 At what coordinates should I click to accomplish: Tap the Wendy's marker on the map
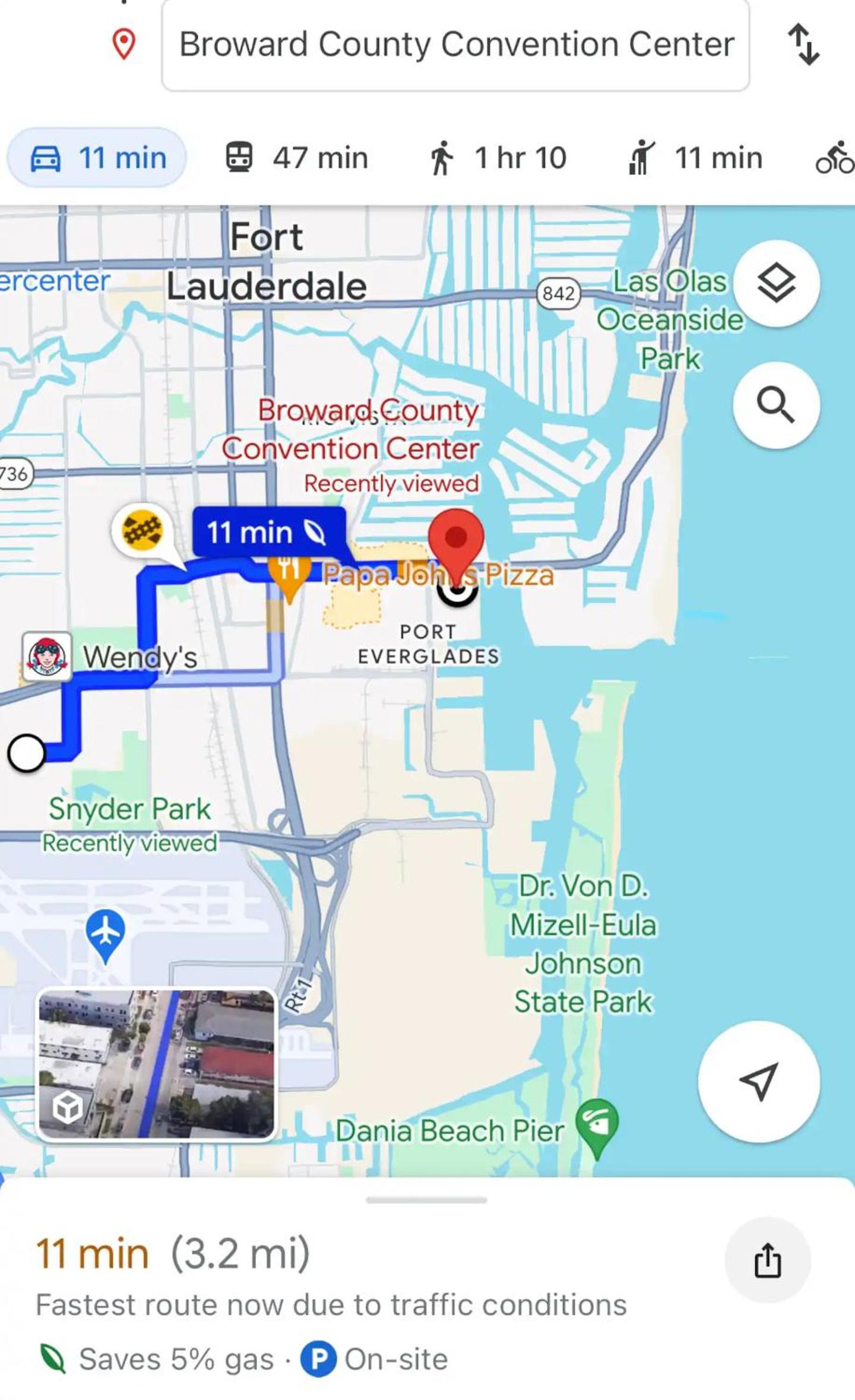(x=47, y=656)
